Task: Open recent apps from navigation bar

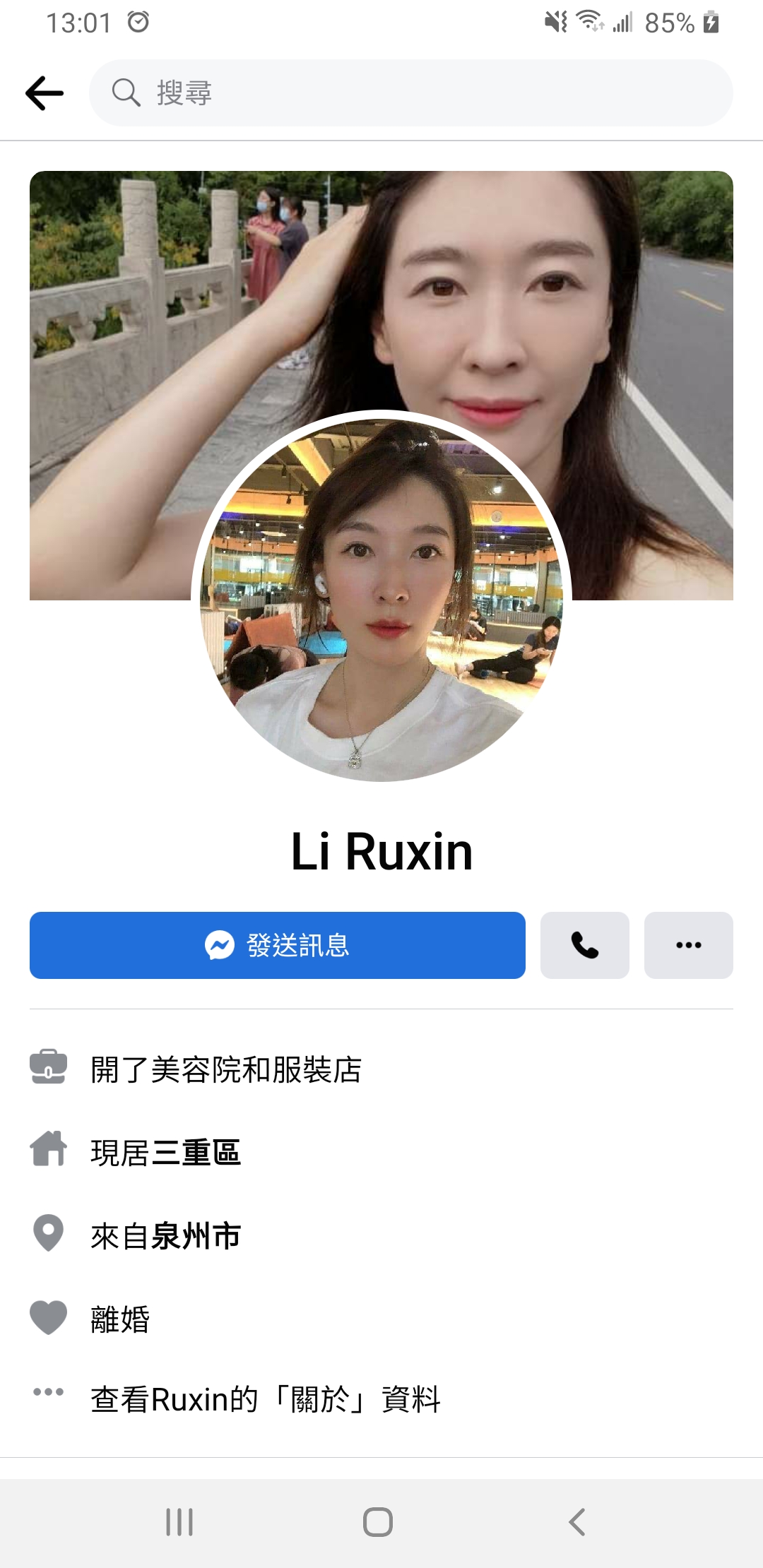Action: click(179, 1521)
